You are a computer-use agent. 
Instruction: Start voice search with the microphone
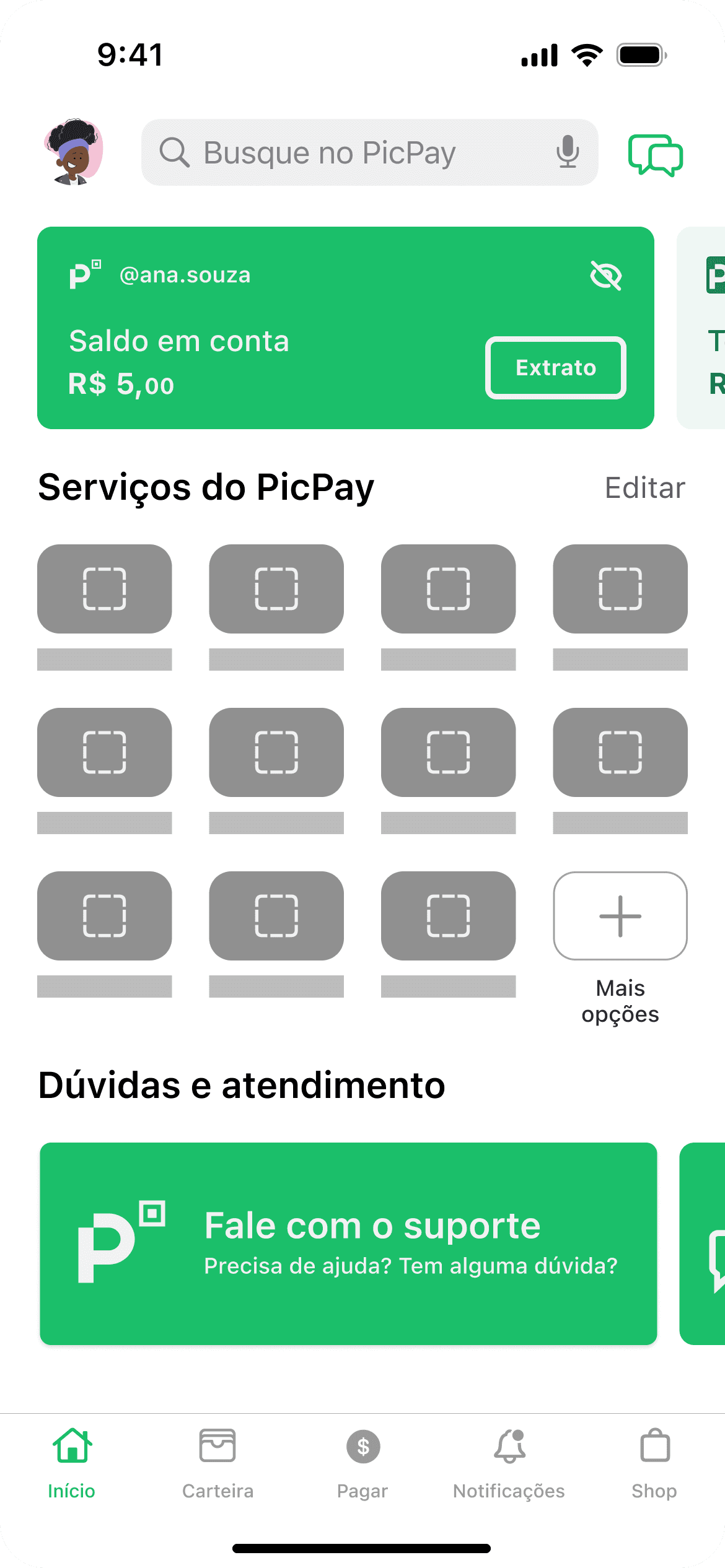tap(567, 152)
